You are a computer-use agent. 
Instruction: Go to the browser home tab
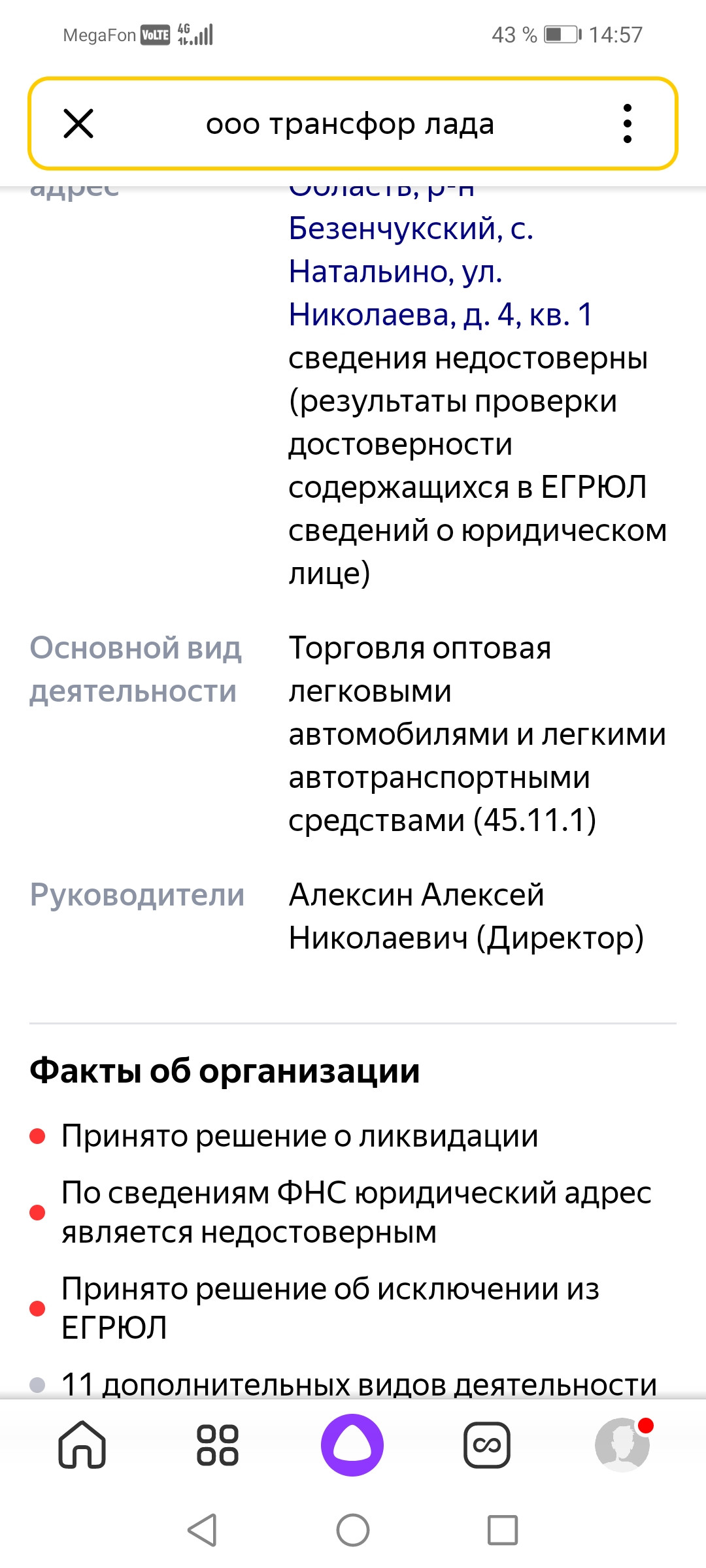click(x=82, y=1445)
